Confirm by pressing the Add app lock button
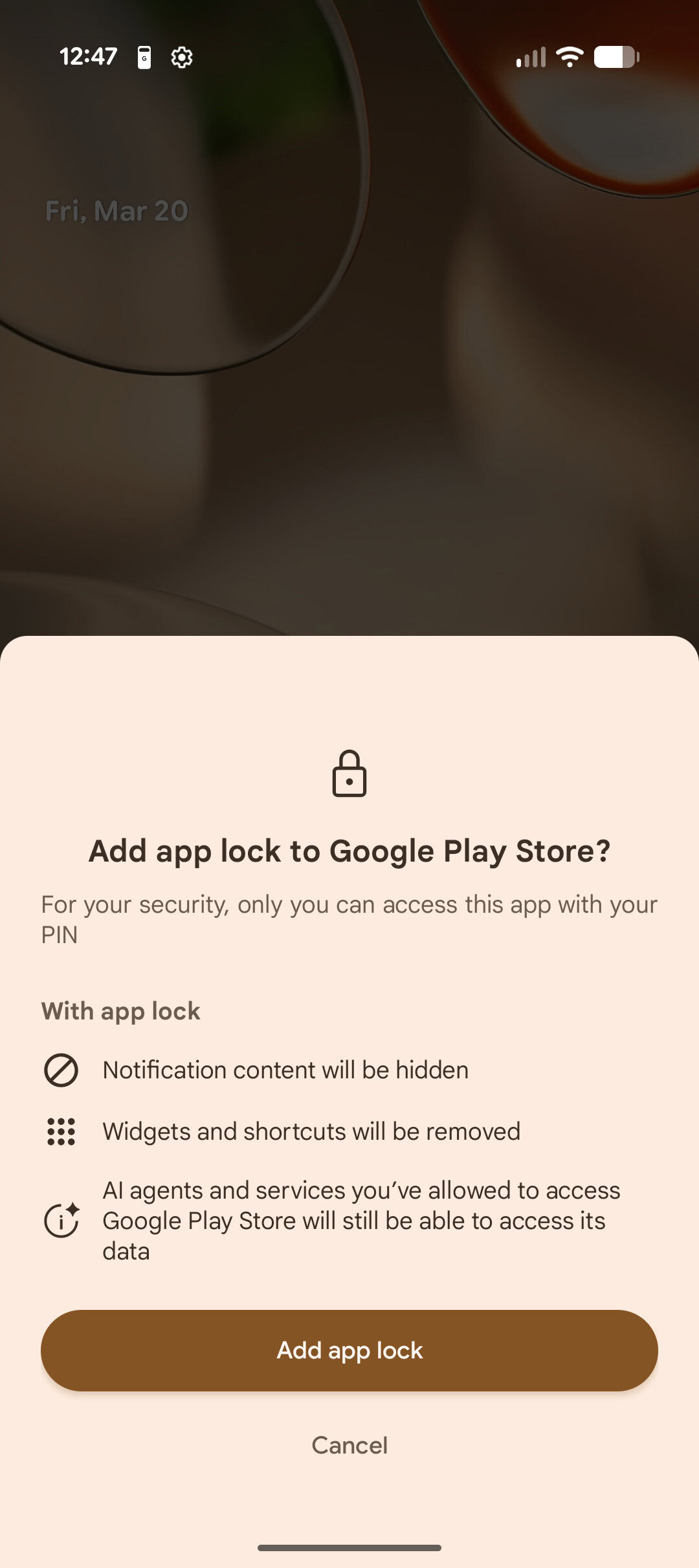This screenshot has height=1568, width=699. click(x=349, y=1351)
